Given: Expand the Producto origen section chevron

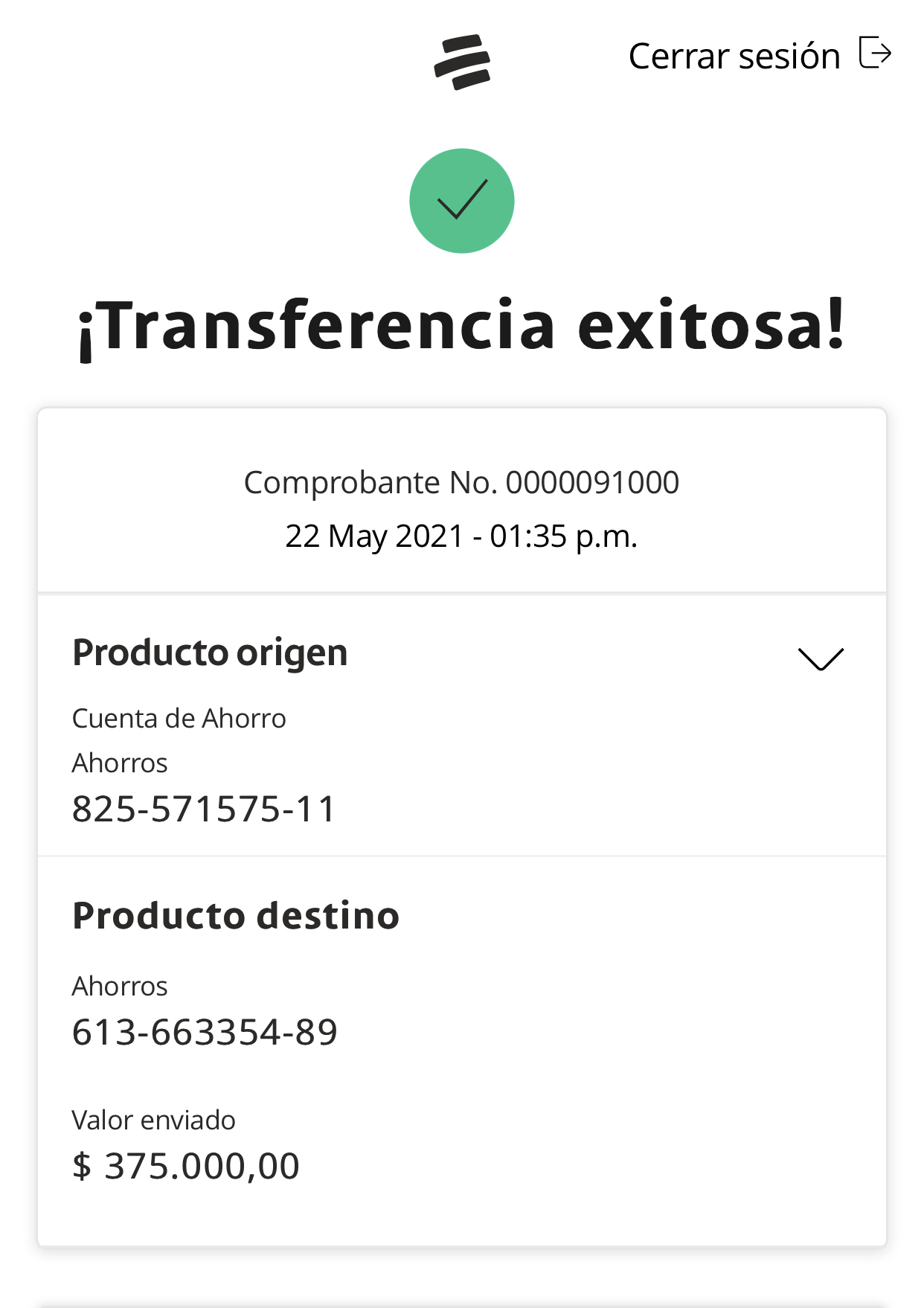Looking at the screenshot, I should point(820,658).
